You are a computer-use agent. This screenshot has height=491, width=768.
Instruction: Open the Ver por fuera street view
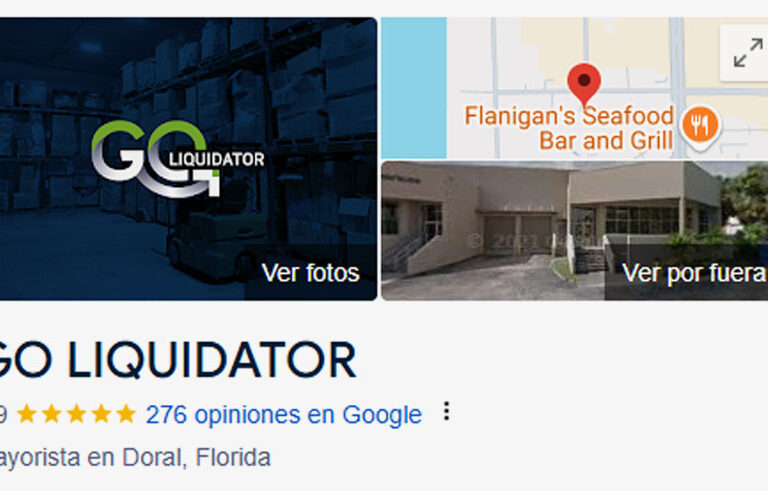pyautogui.click(x=574, y=231)
